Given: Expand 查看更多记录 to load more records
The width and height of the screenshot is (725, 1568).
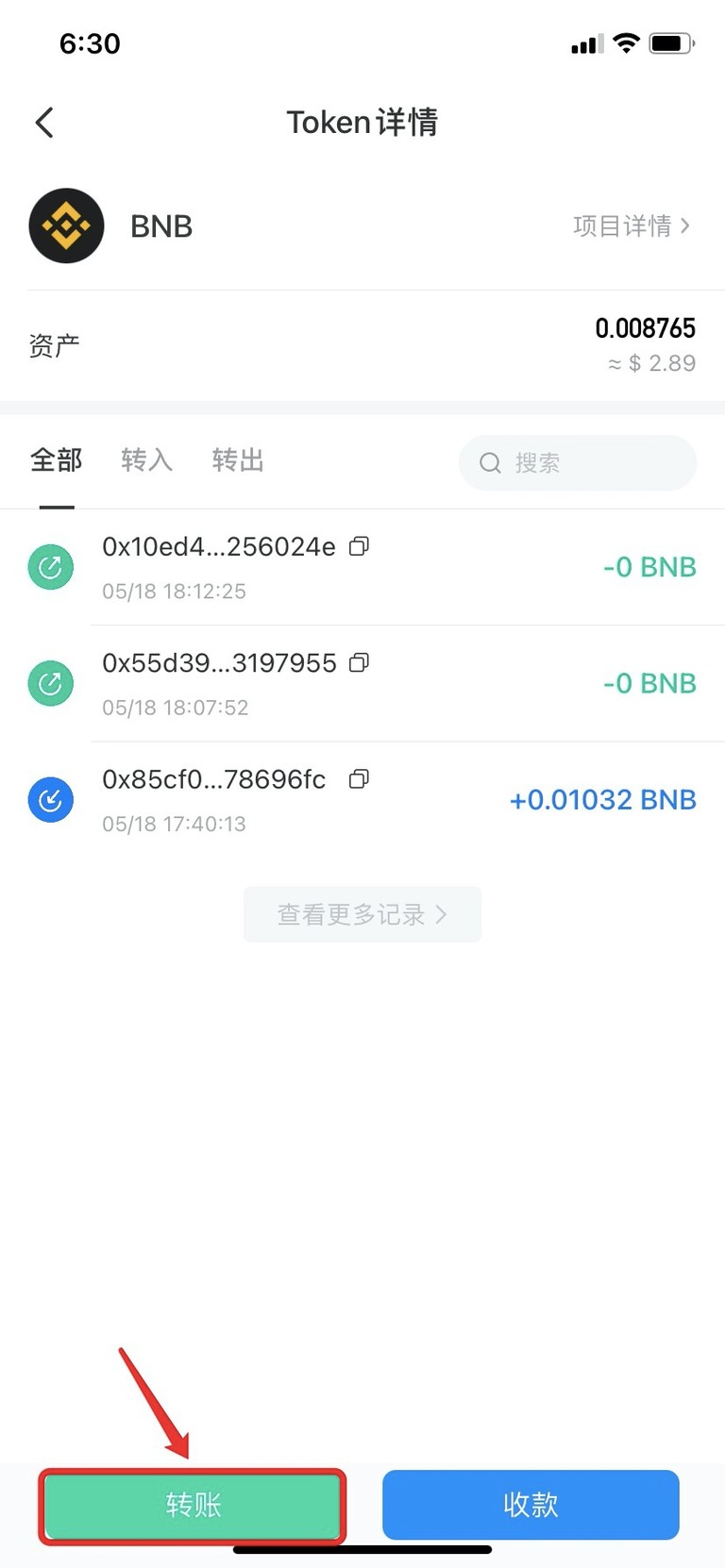Looking at the screenshot, I should tap(362, 913).
